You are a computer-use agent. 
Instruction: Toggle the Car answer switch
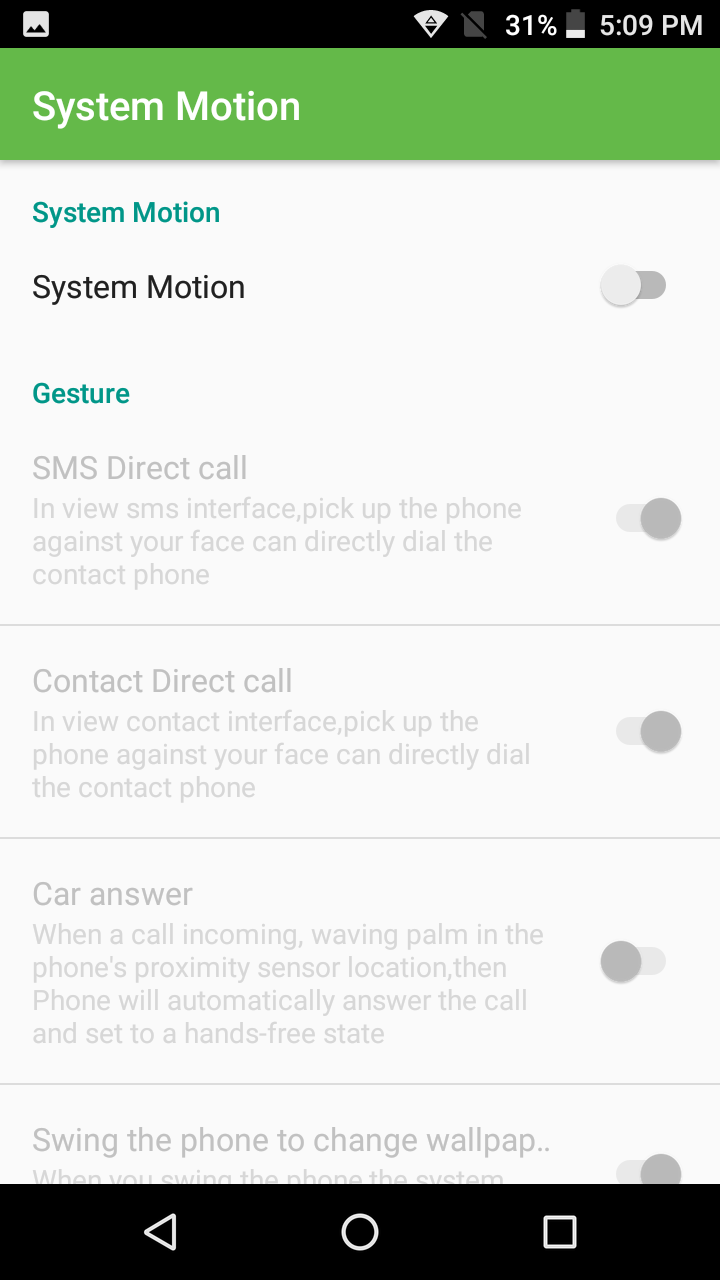click(x=633, y=962)
